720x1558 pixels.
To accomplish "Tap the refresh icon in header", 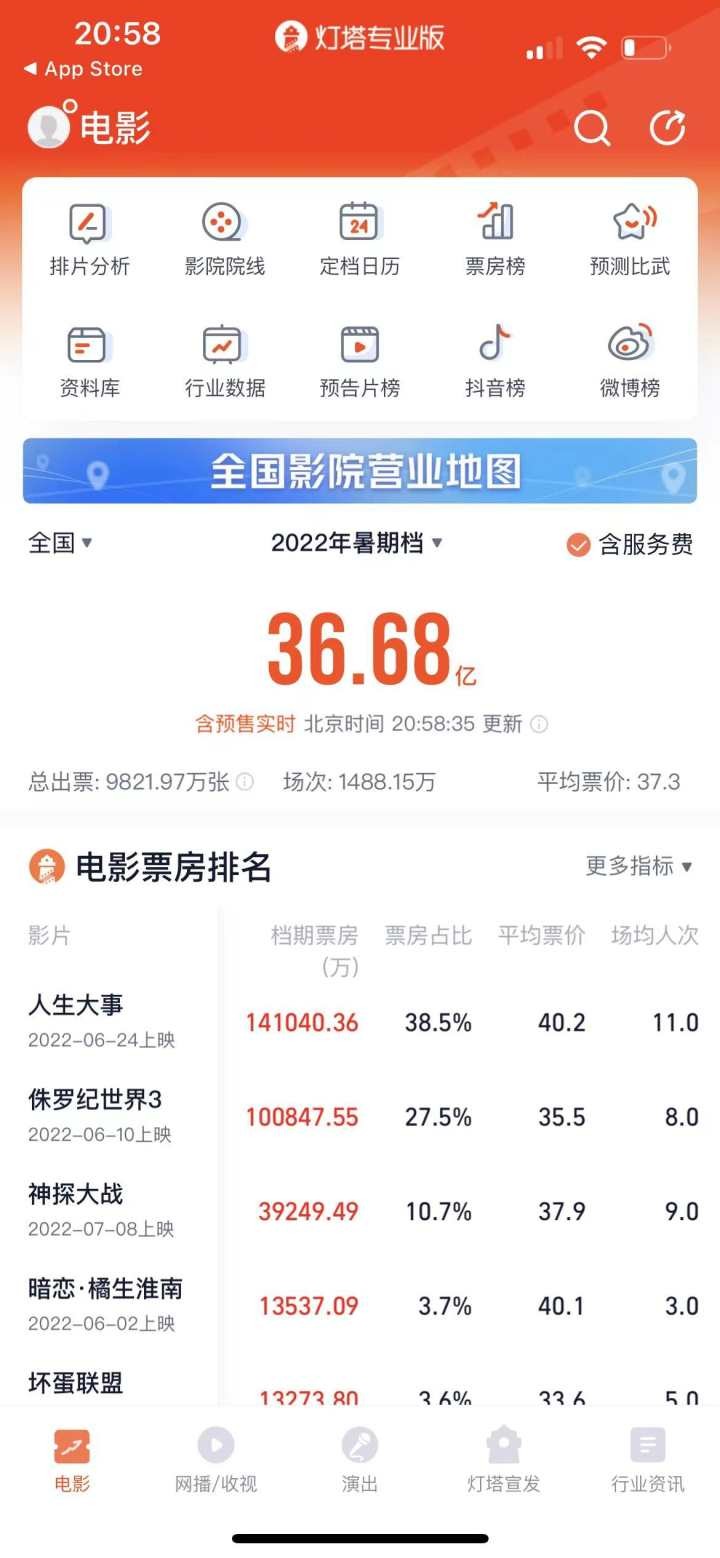I will (667, 128).
